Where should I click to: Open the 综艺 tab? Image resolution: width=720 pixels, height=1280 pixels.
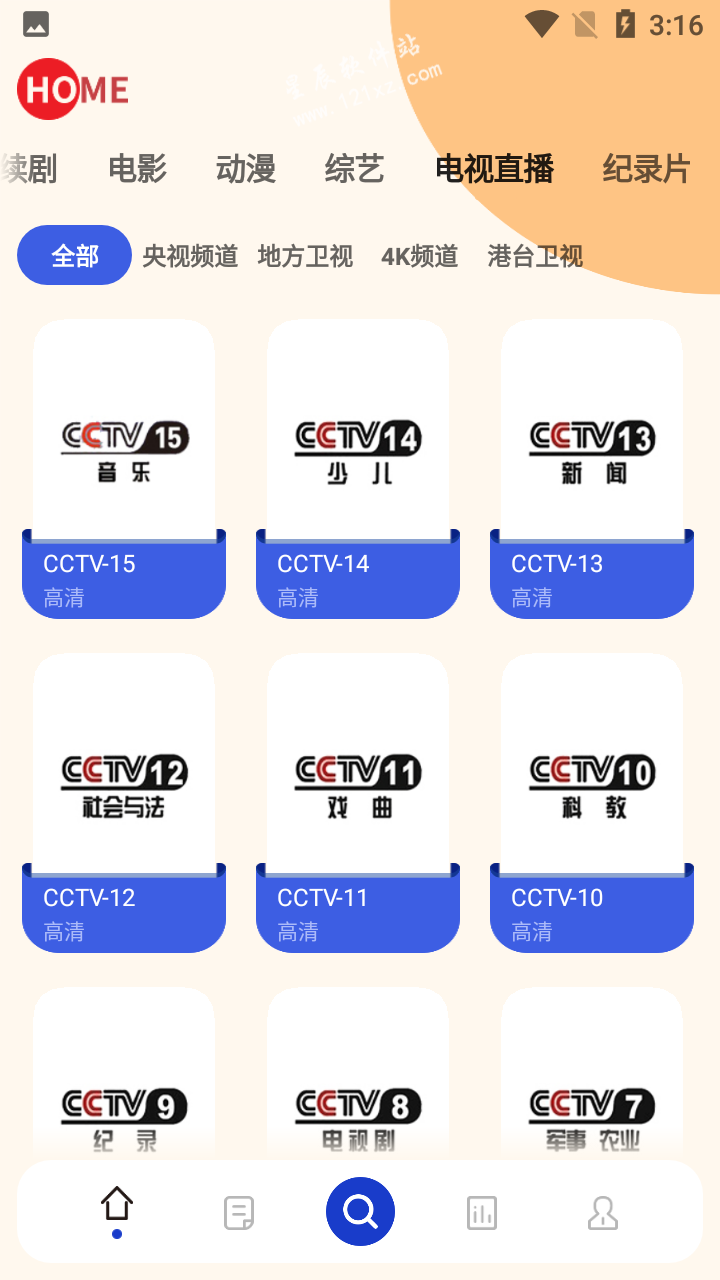pyautogui.click(x=354, y=169)
